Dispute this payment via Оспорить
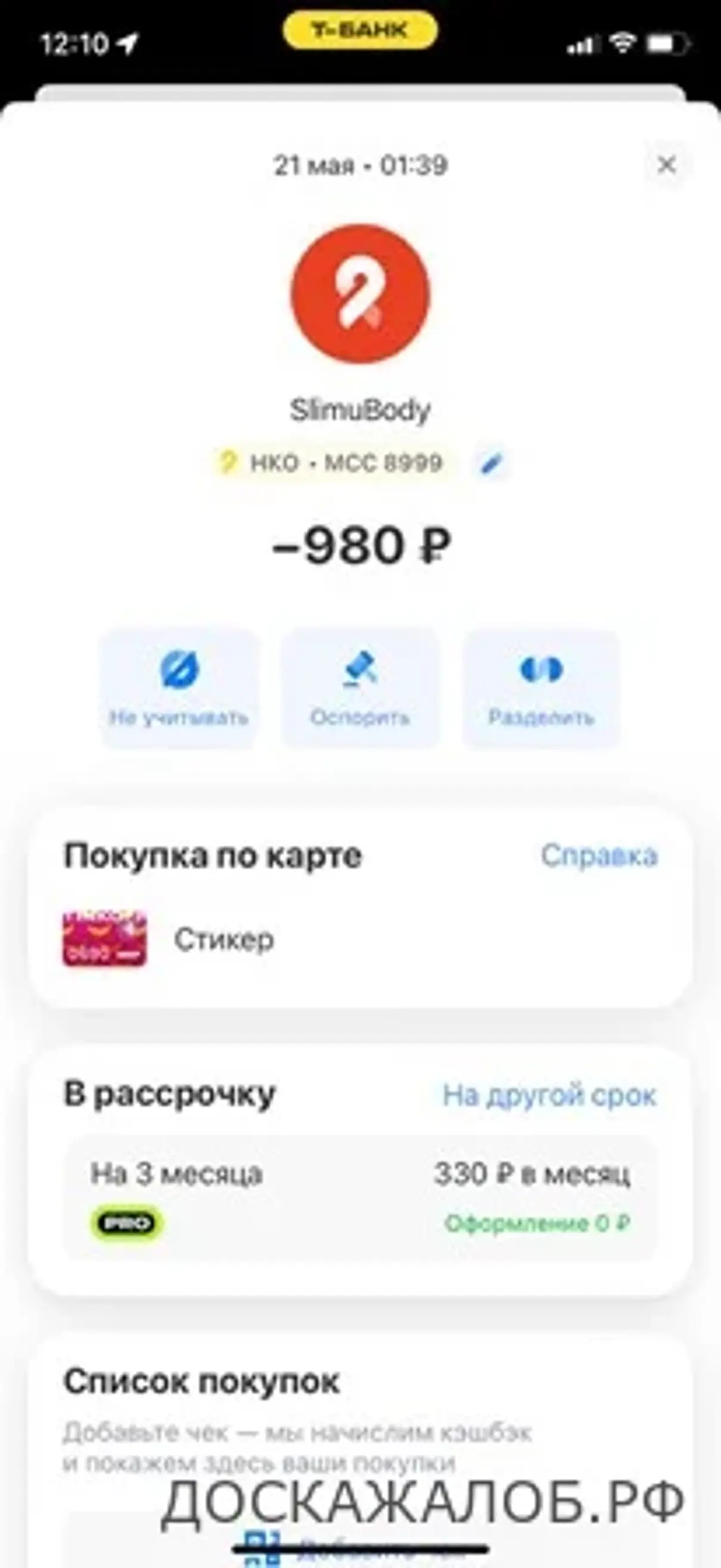 click(359, 689)
